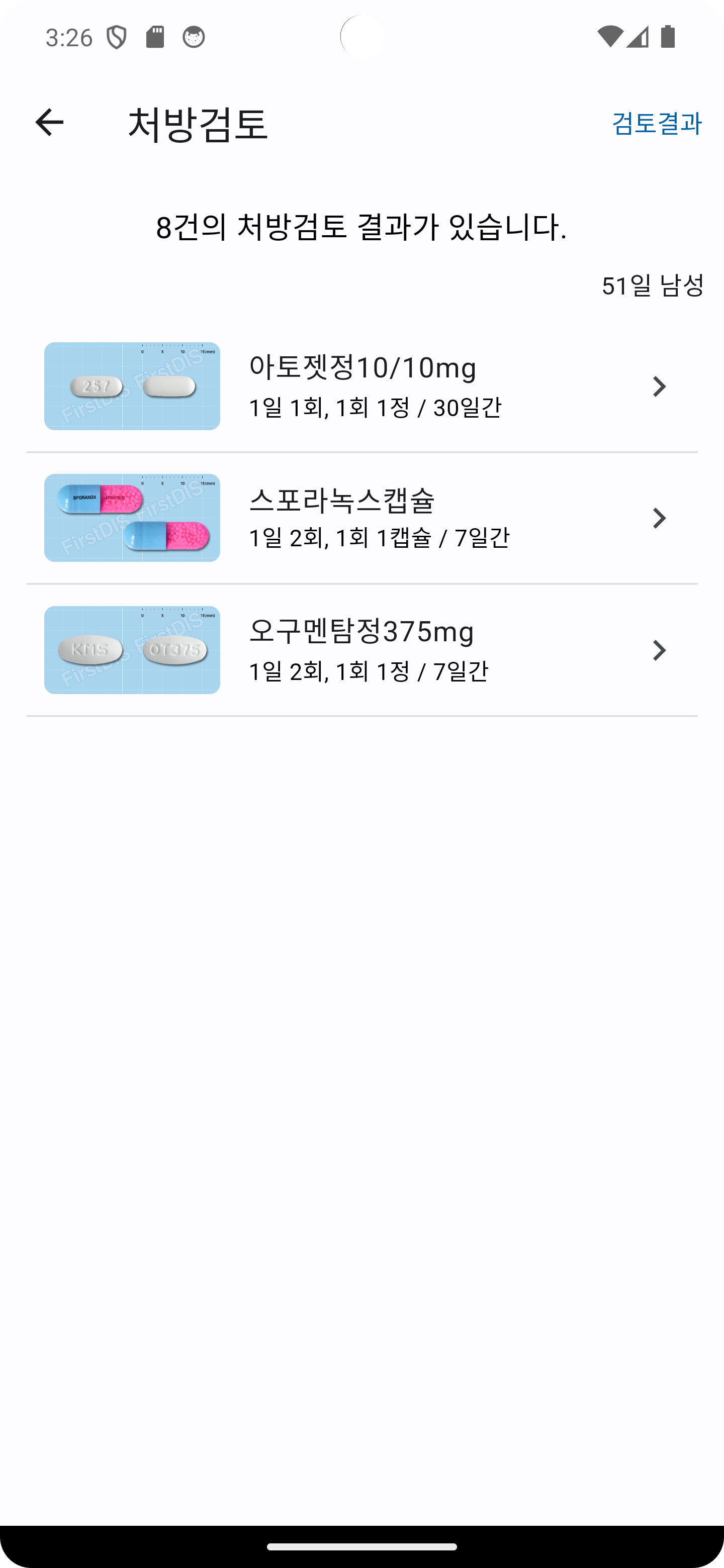
Task: Open the 아토젯정10/10mg row
Action: coord(361,386)
